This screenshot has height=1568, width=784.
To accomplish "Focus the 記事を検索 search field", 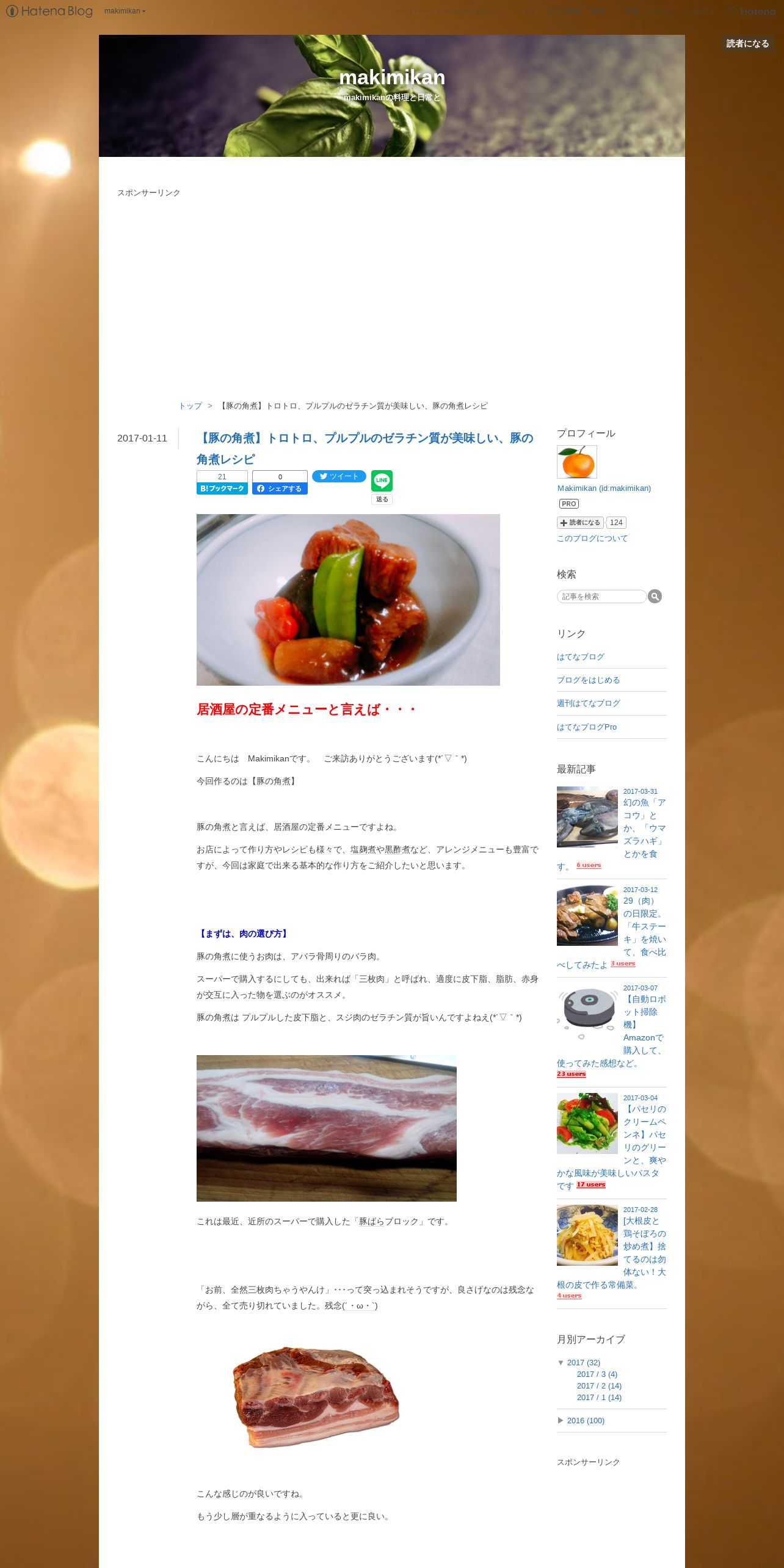I will [601, 597].
